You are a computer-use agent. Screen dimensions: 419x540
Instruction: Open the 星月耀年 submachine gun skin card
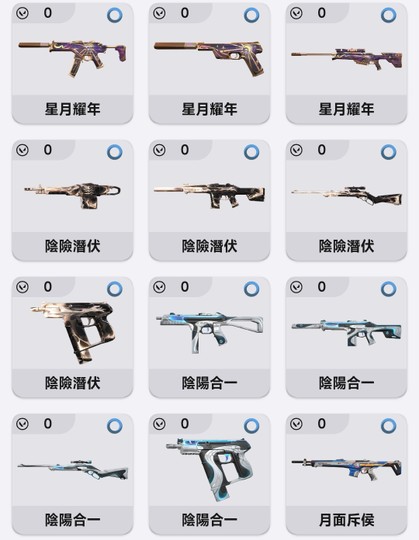tap(72, 63)
